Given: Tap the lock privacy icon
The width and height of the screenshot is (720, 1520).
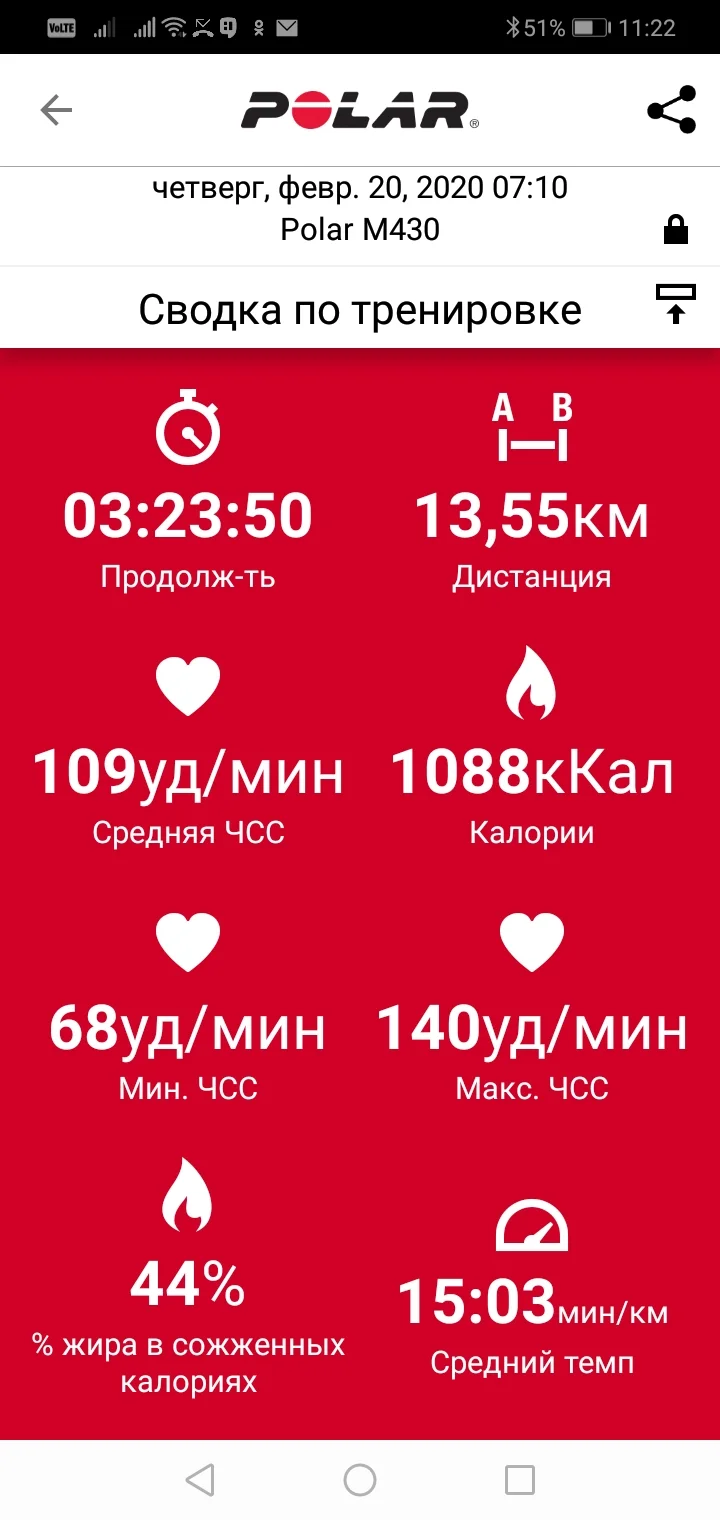Looking at the screenshot, I should (x=676, y=231).
